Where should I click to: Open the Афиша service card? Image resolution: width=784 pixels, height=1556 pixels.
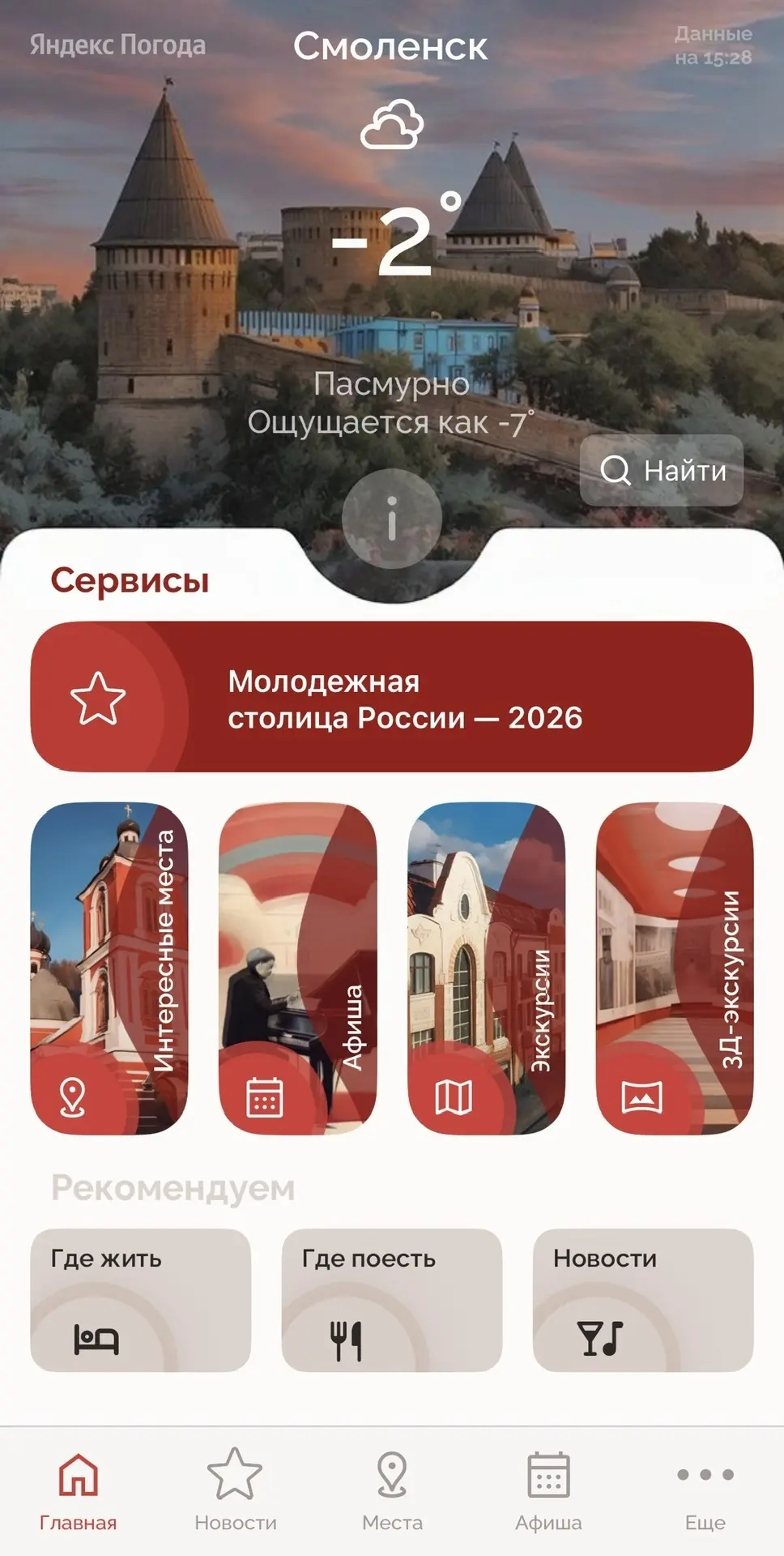(297, 968)
